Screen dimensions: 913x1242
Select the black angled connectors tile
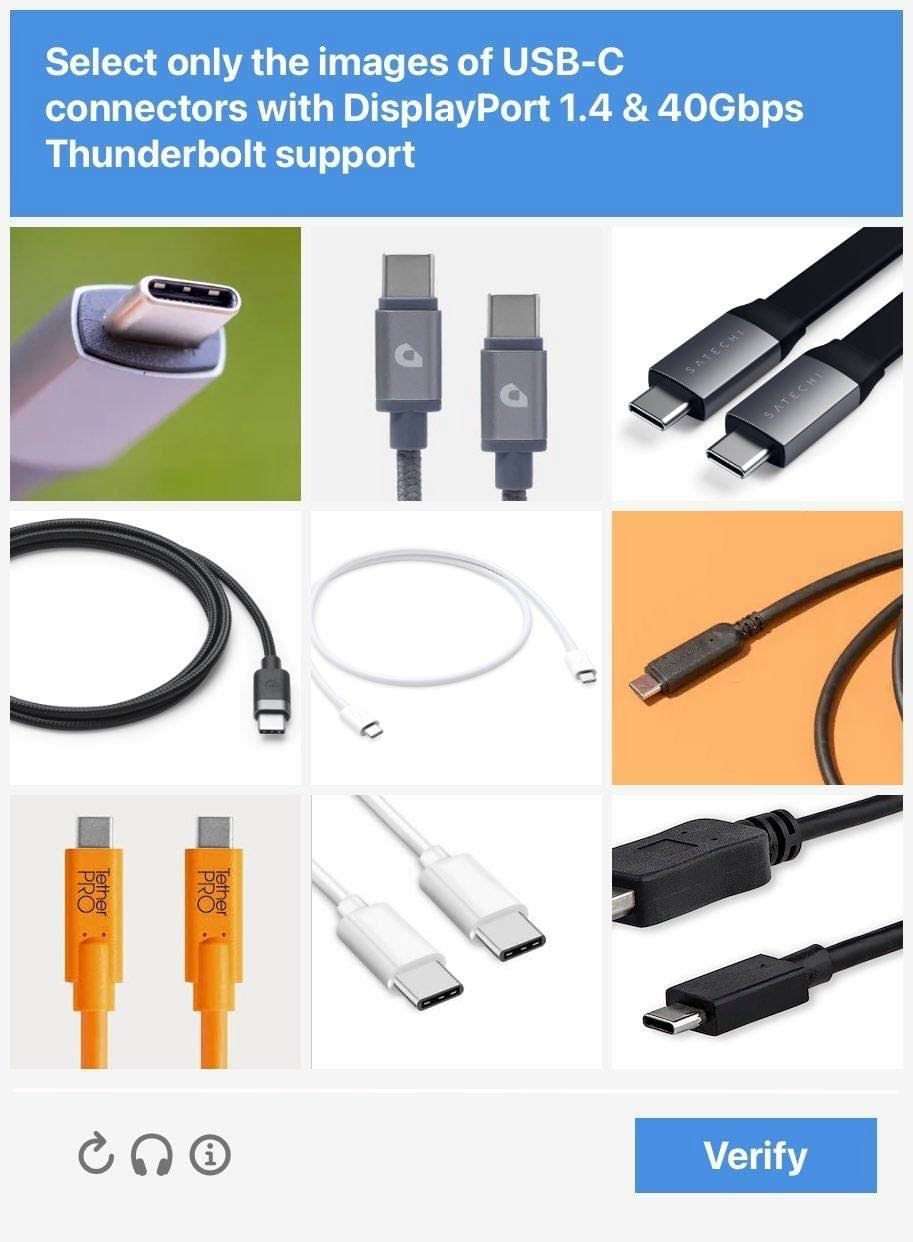(x=757, y=931)
